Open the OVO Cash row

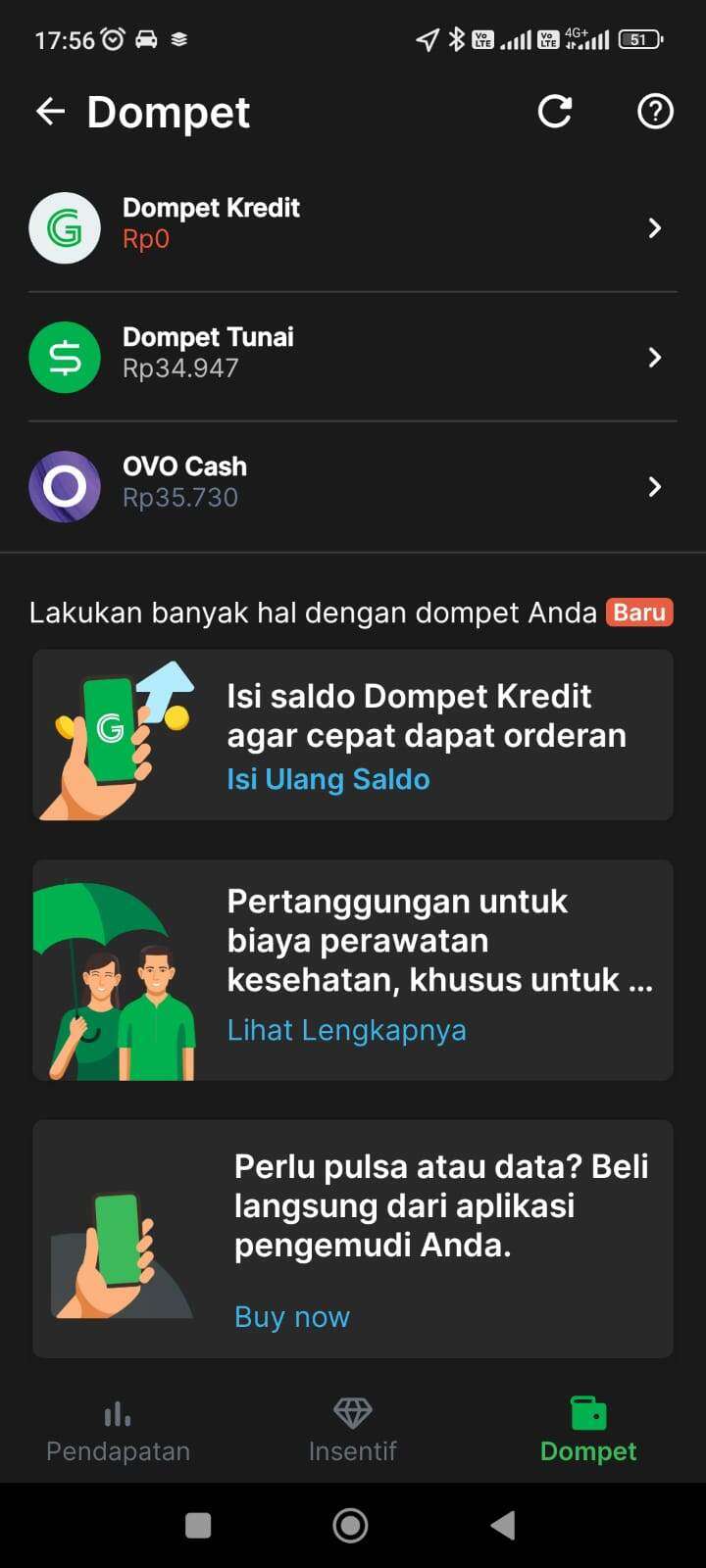point(353,486)
